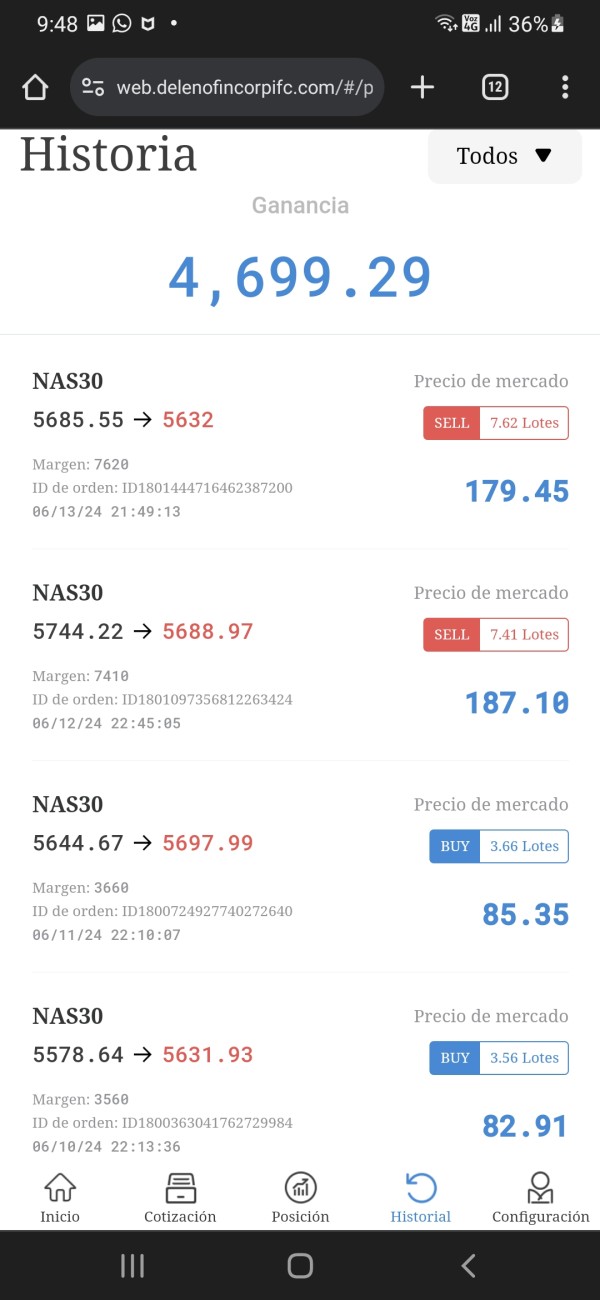Show recent apps from the navigation bar
This screenshot has width=600, height=1300.
tap(132, 1266)
